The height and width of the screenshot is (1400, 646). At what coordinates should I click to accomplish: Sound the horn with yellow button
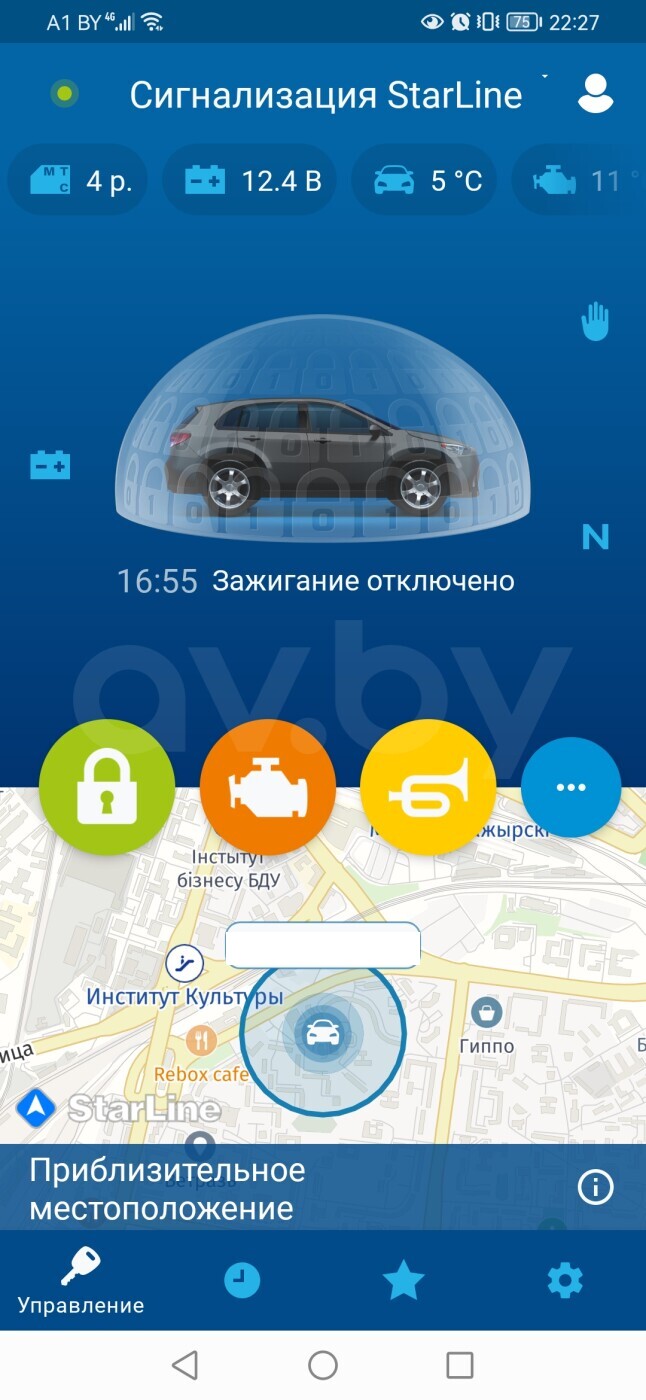pos(428,787)
